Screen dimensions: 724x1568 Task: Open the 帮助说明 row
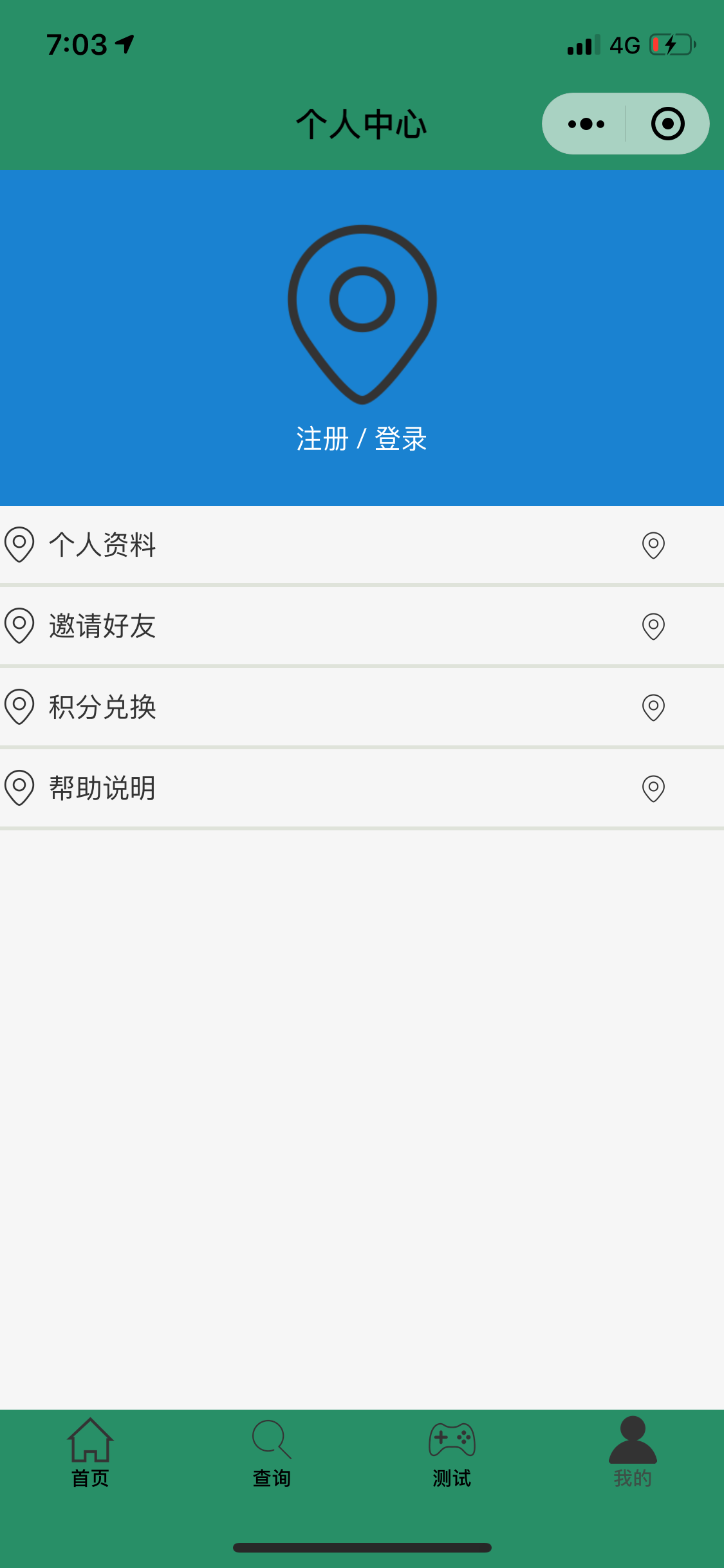[362, 789]
